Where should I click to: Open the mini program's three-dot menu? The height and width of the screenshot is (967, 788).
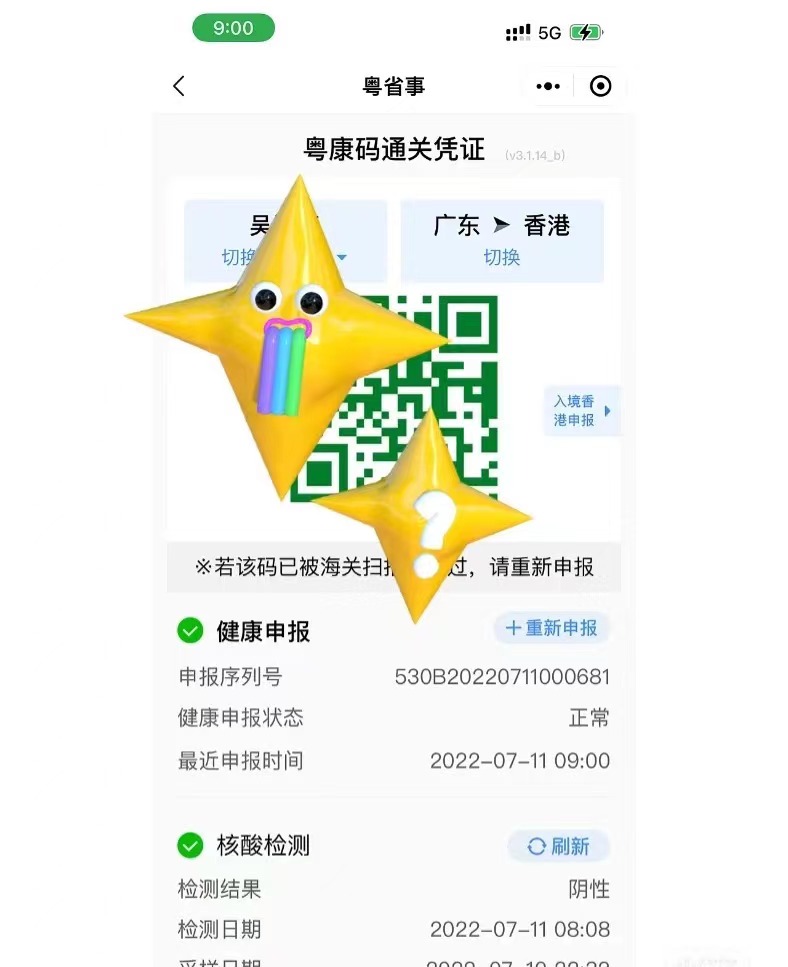(x=548, y=87)
